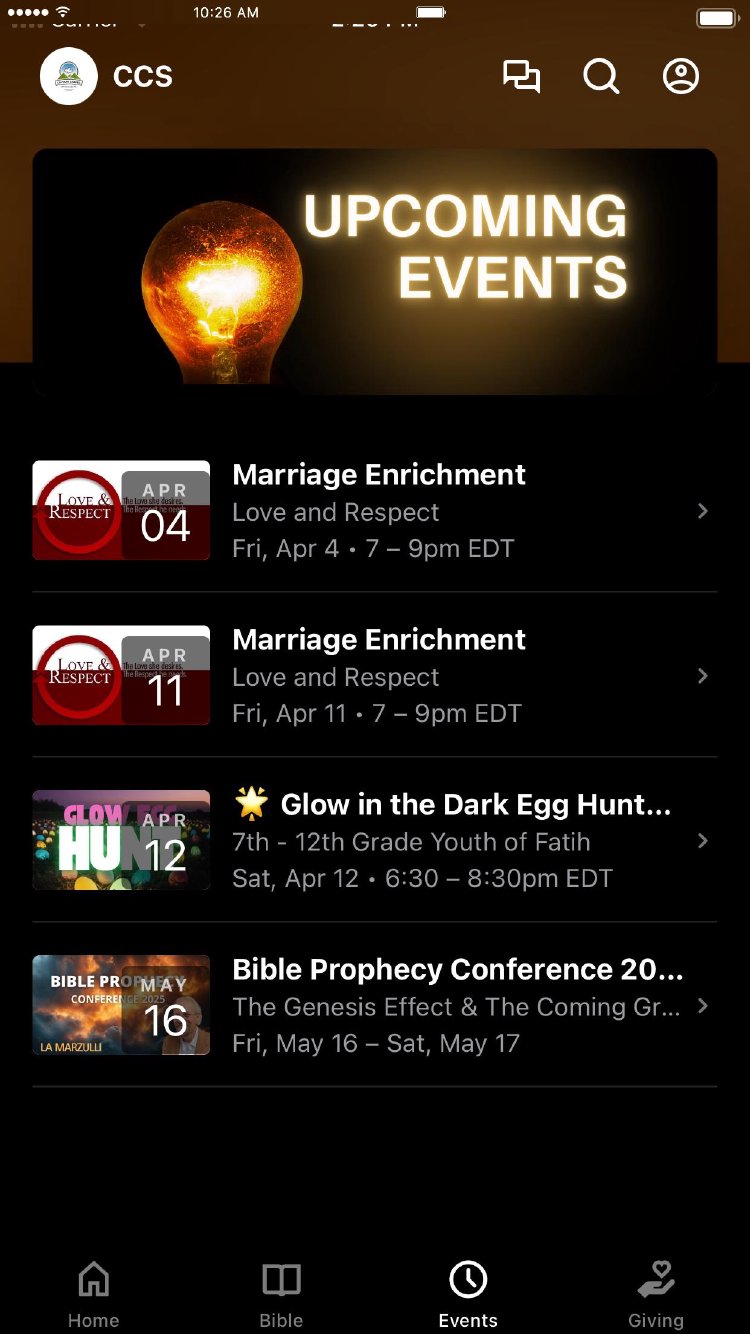The width and height of the screenshot is (750, 1334).
Task: View Glow in the Dark Egg Hunt event
Action: (374, 841)
